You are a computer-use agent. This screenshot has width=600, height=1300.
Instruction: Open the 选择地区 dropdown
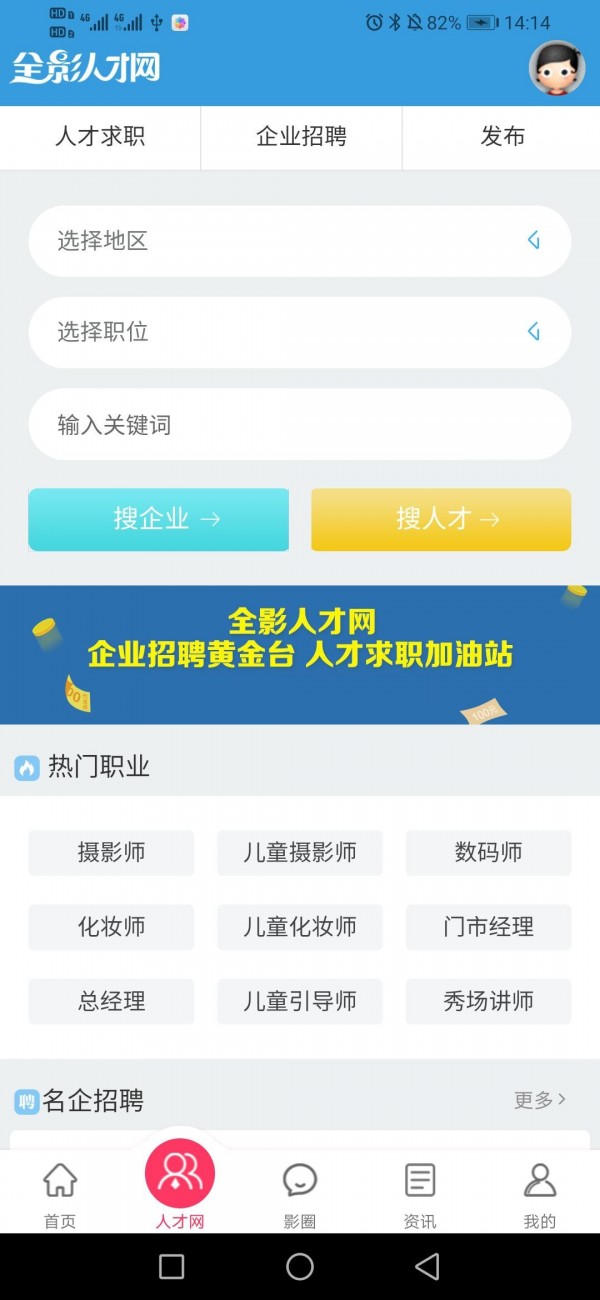point(300,241)
